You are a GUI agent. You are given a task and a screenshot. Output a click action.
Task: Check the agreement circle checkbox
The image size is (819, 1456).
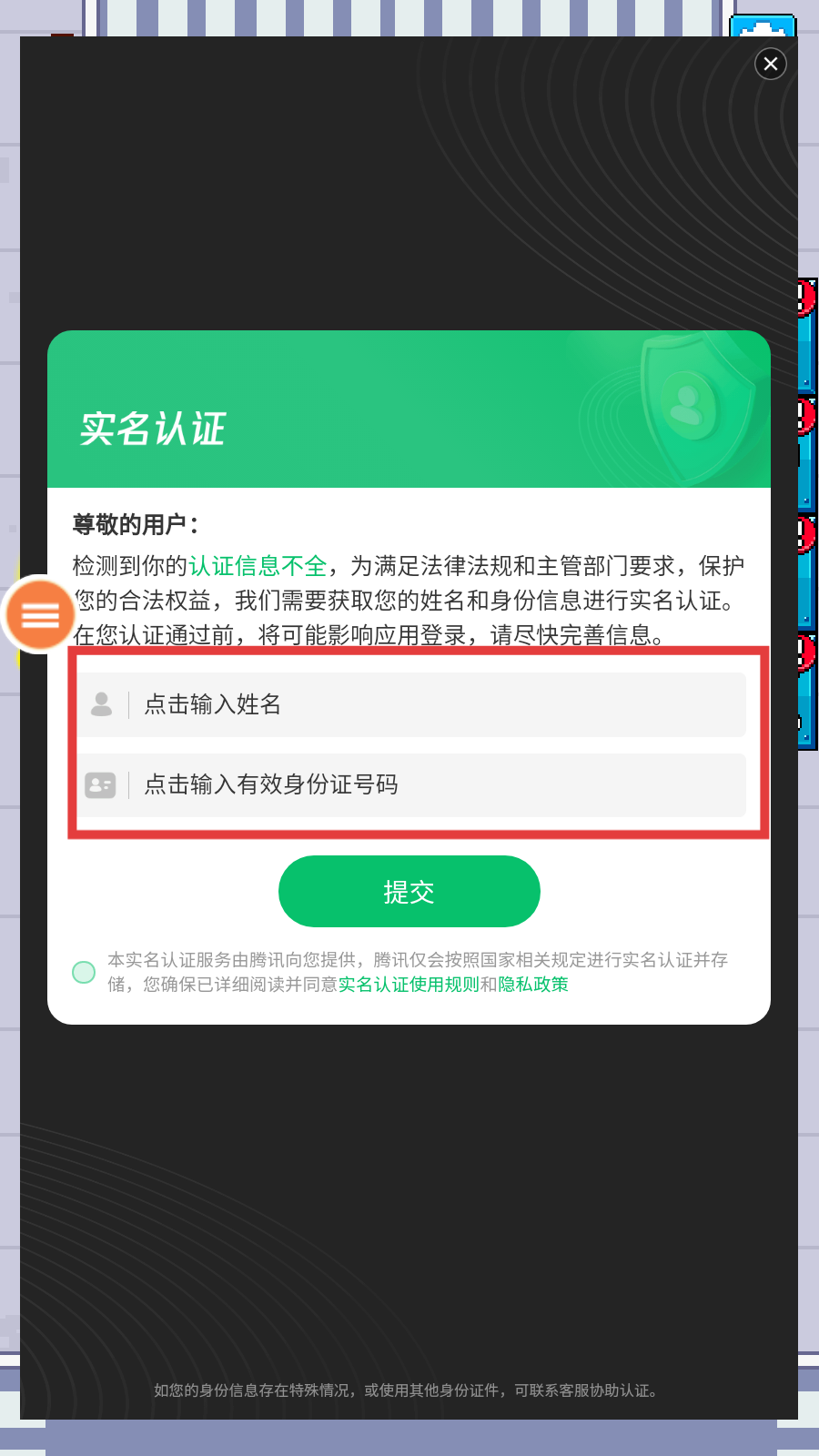tap(84, 972)
